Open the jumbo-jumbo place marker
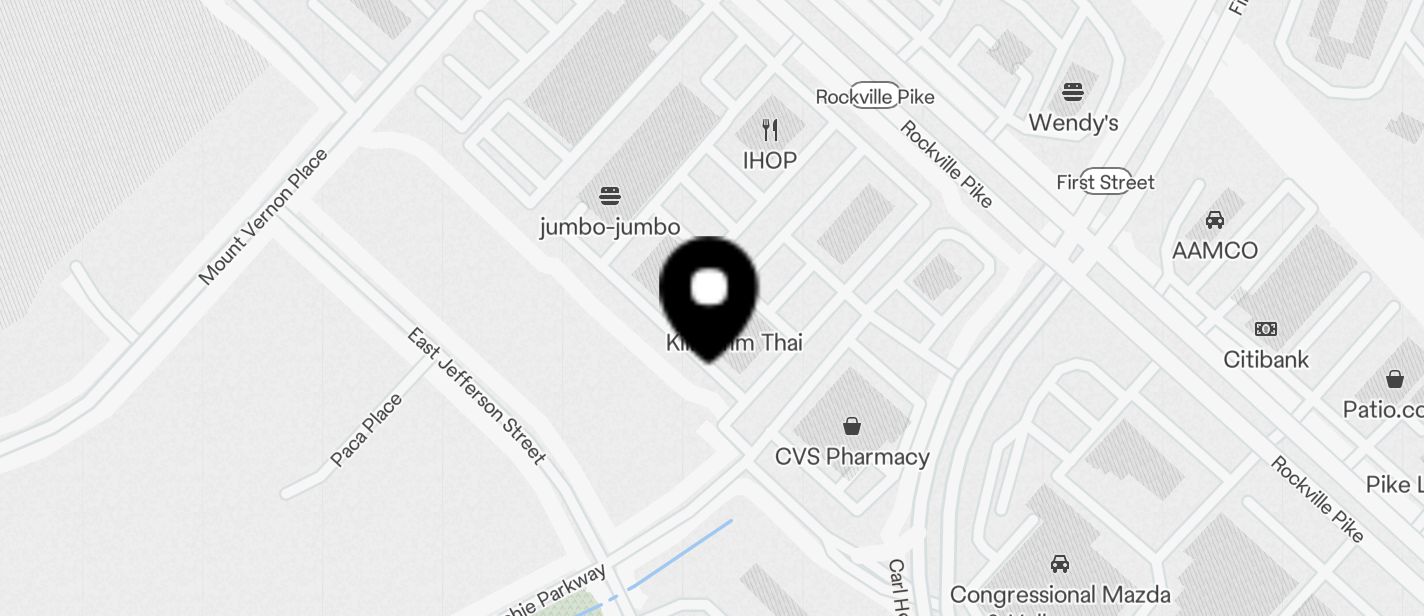1424x616 pixels. (610, 195)
